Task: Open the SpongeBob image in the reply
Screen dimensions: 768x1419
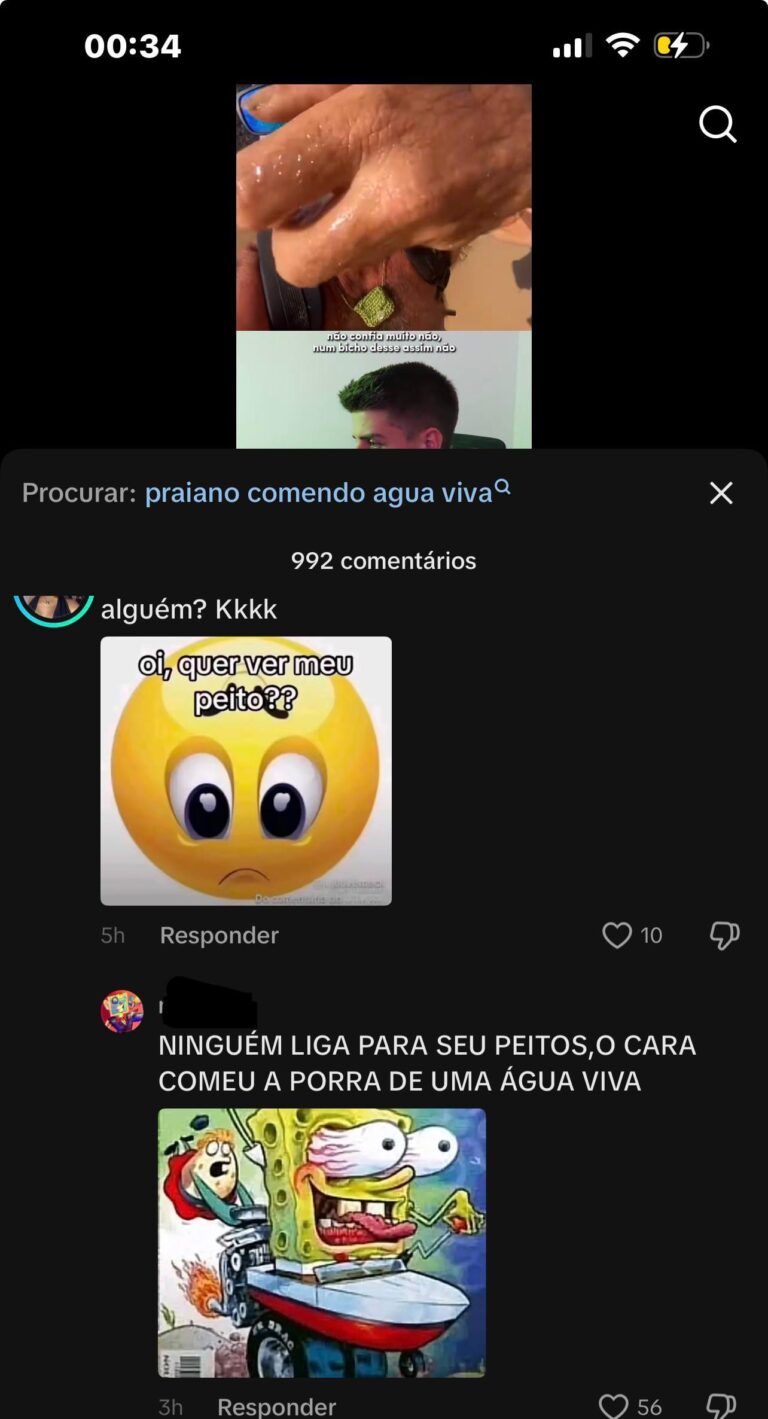Action: click(322, 1242)
